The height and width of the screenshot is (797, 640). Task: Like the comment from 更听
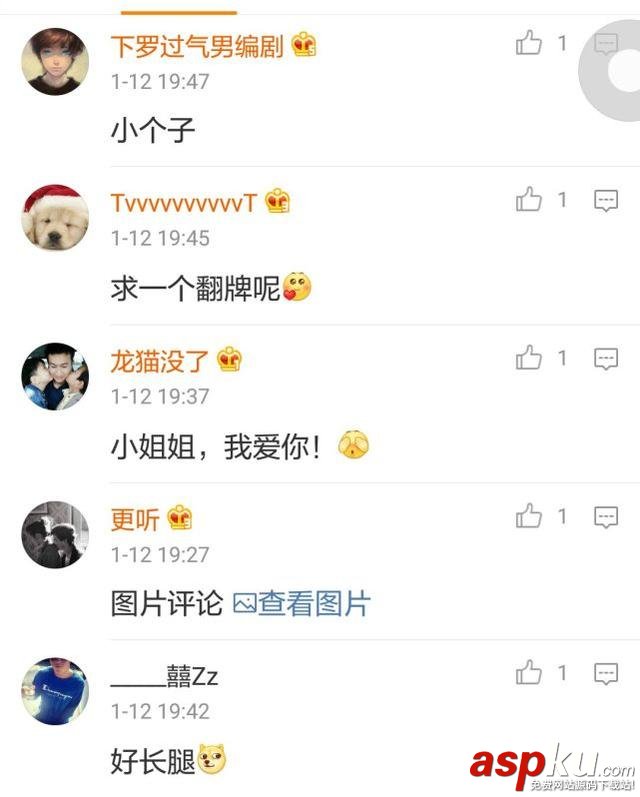point(529,516)
